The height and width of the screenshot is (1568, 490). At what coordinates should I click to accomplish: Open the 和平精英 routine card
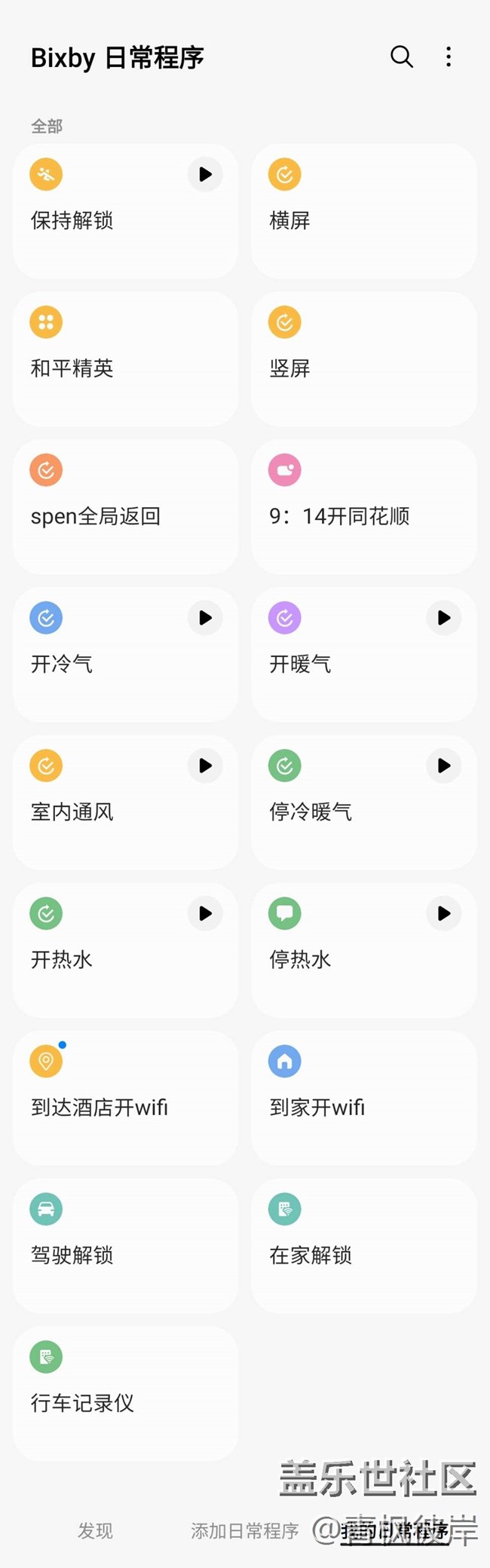coord(126,359)
